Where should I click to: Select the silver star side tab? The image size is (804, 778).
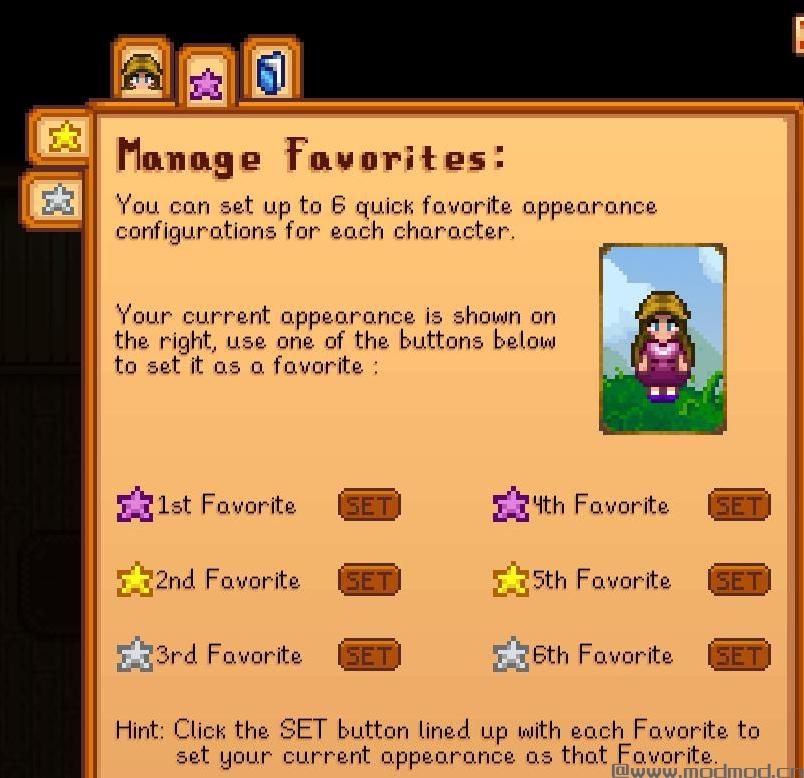(58, 200)
